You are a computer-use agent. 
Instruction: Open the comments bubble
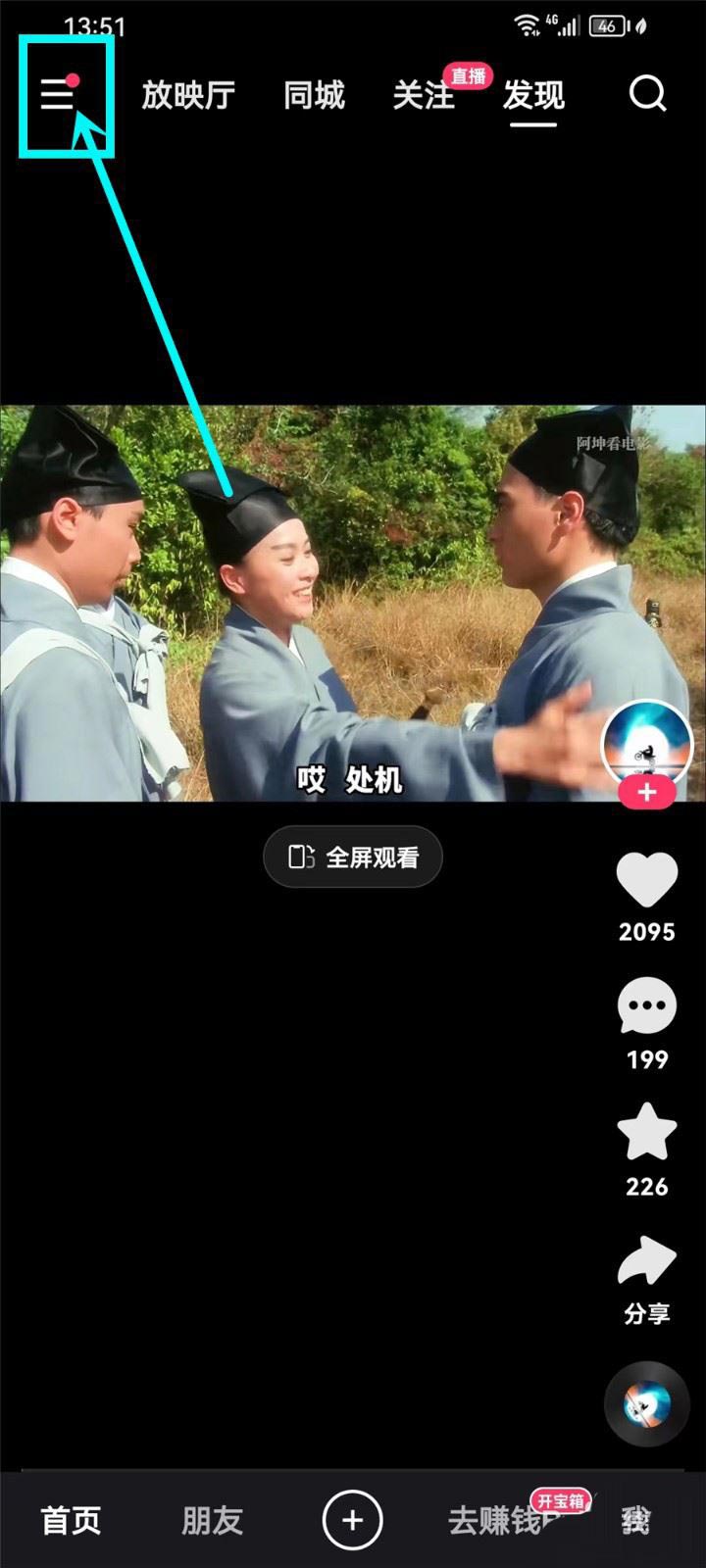[x=646, y=1006]
